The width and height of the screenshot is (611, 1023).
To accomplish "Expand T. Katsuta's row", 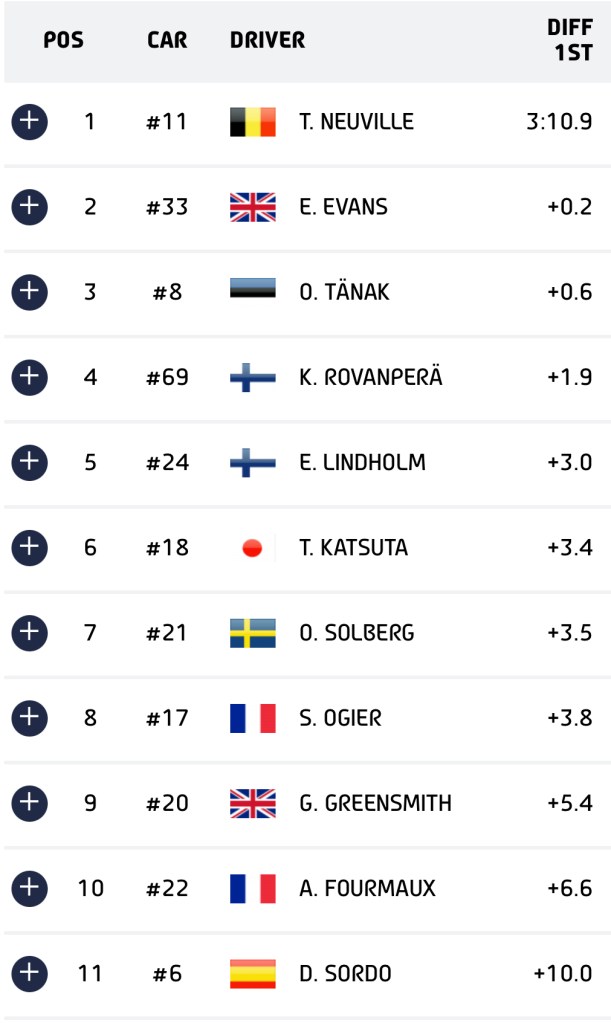I will tap(29, 547).
